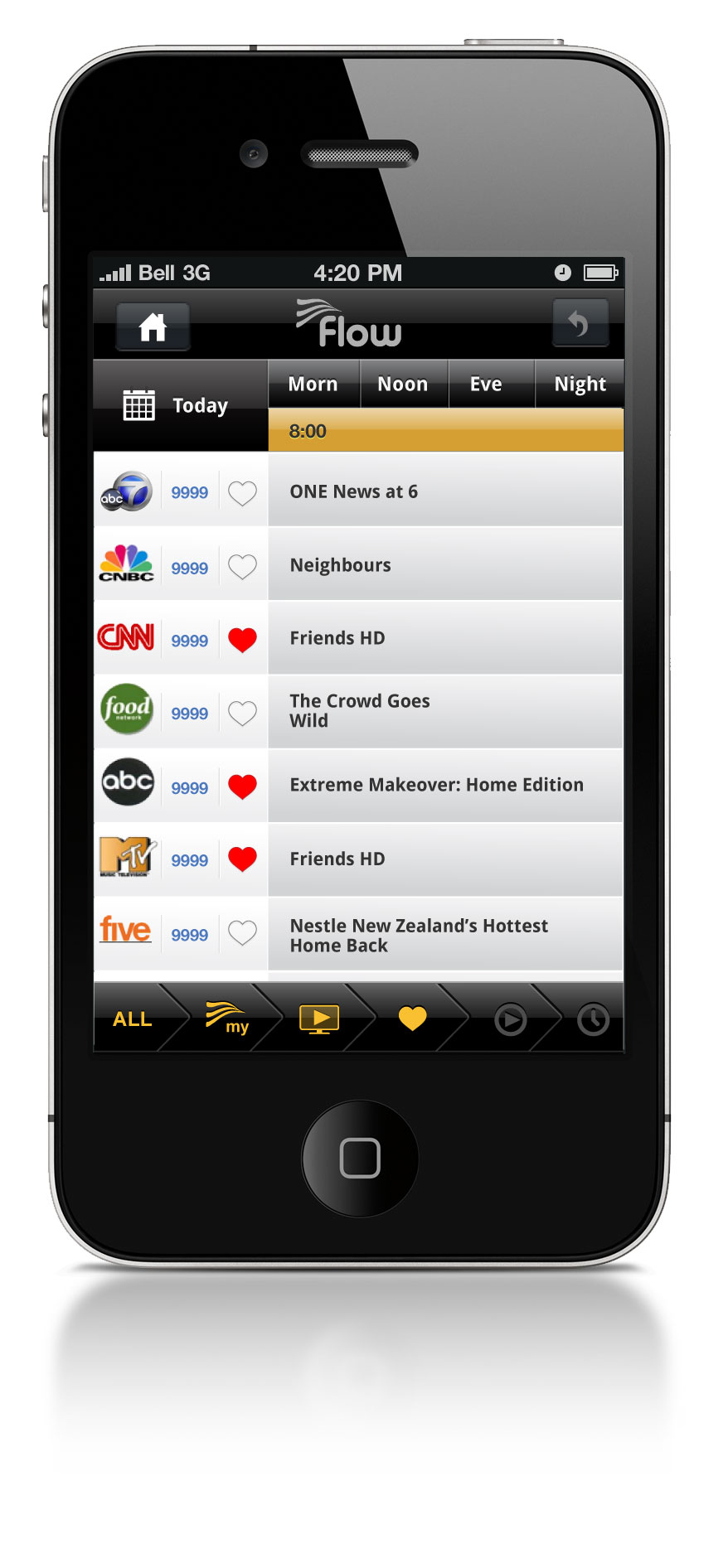This screenshot has width=728, height=1568.
Task: Remove CNN from favorites heart
Action: (242, 640)
